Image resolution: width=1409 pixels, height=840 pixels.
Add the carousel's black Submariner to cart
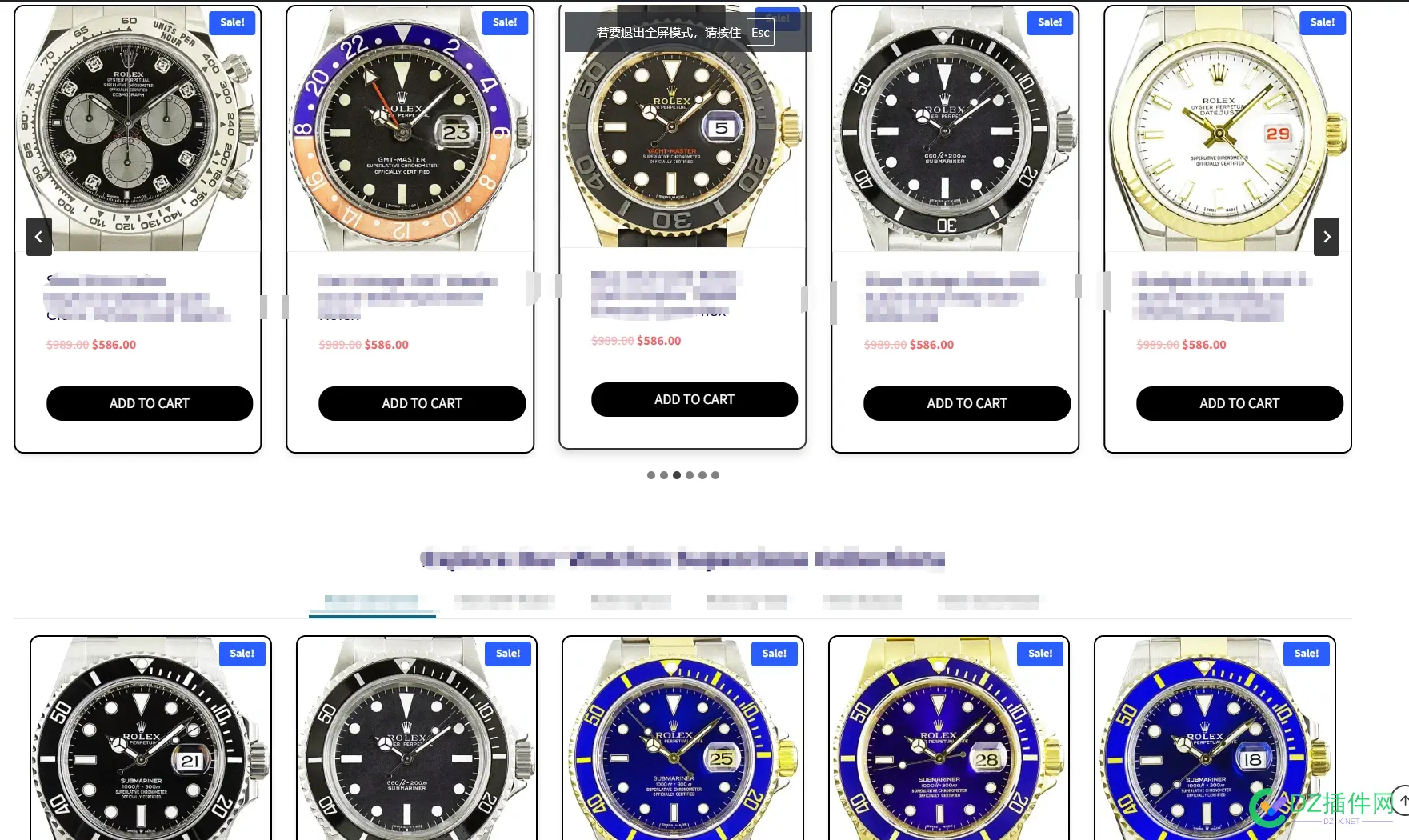point(967,403)
